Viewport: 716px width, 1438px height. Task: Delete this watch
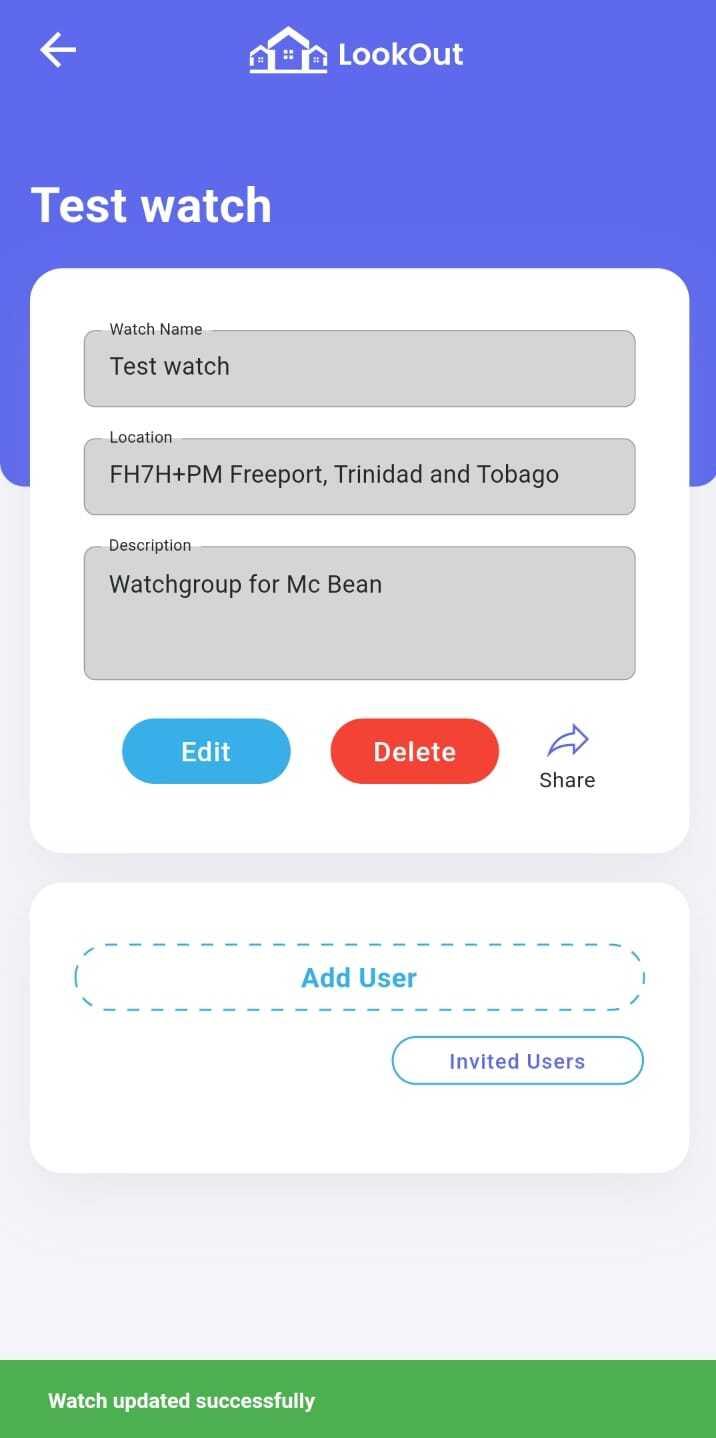[x=414, y=751]
